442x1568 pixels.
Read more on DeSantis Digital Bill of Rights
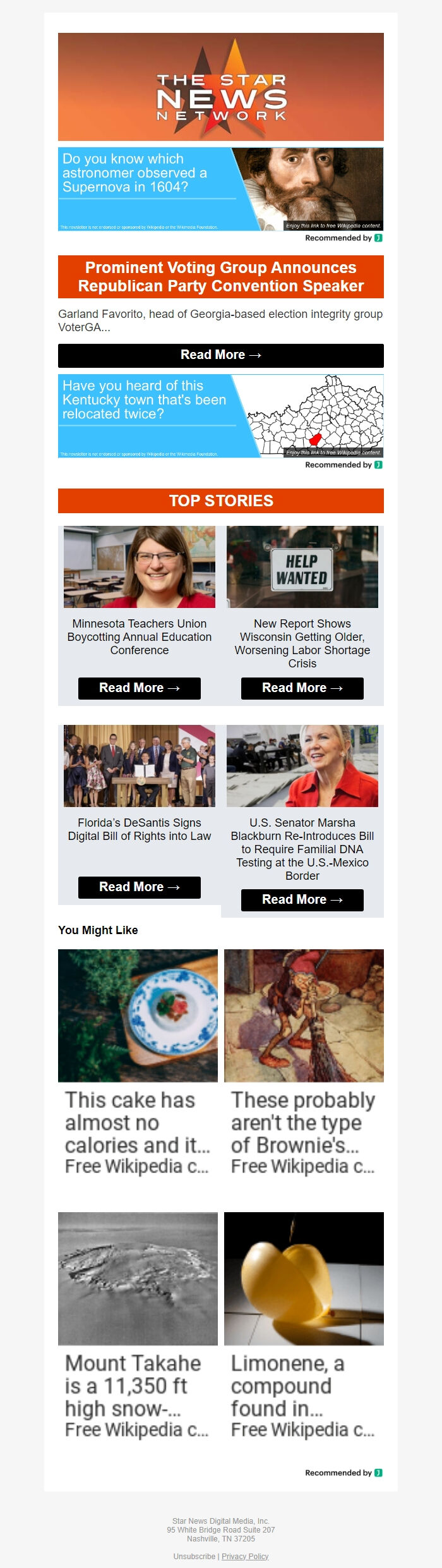(139, 887)
